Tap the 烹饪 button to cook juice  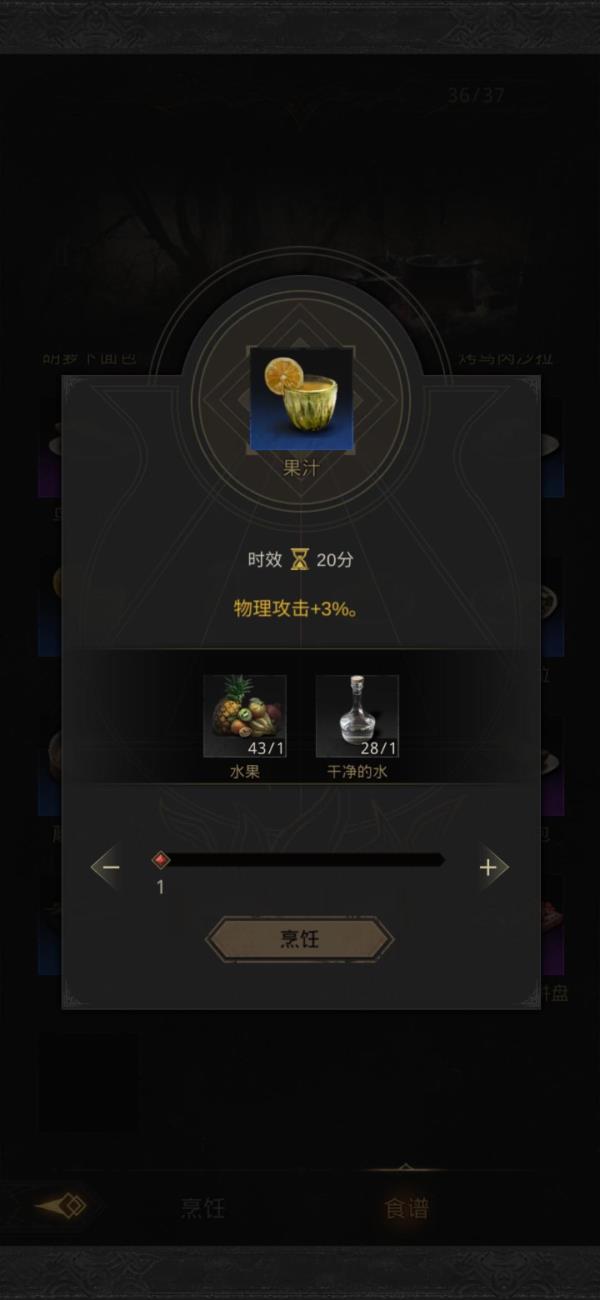tap(299, 940)
